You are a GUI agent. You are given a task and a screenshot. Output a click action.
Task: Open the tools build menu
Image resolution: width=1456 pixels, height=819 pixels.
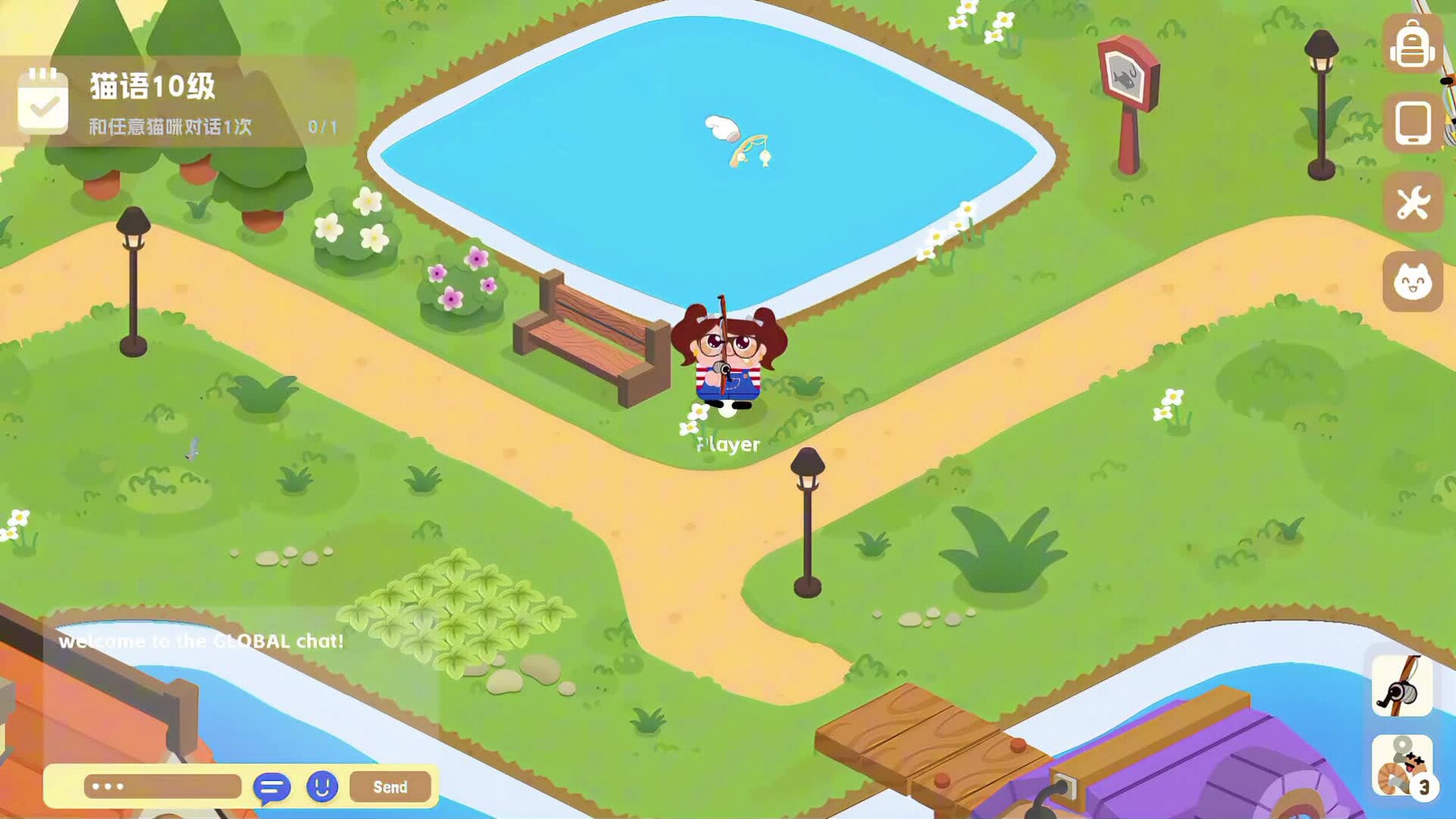point(1412,202)
